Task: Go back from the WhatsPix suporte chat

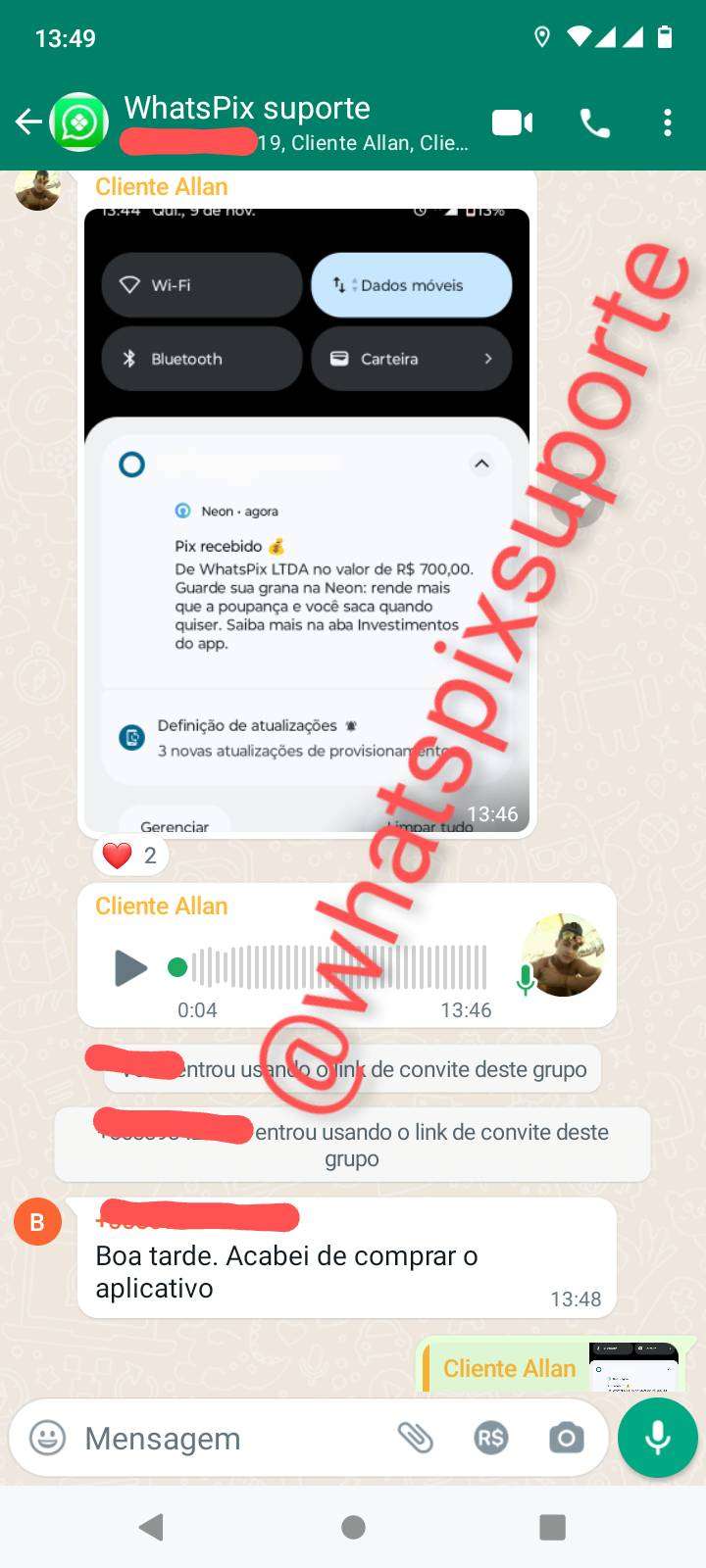Action: pyautogui.click(x=27, y=122)
